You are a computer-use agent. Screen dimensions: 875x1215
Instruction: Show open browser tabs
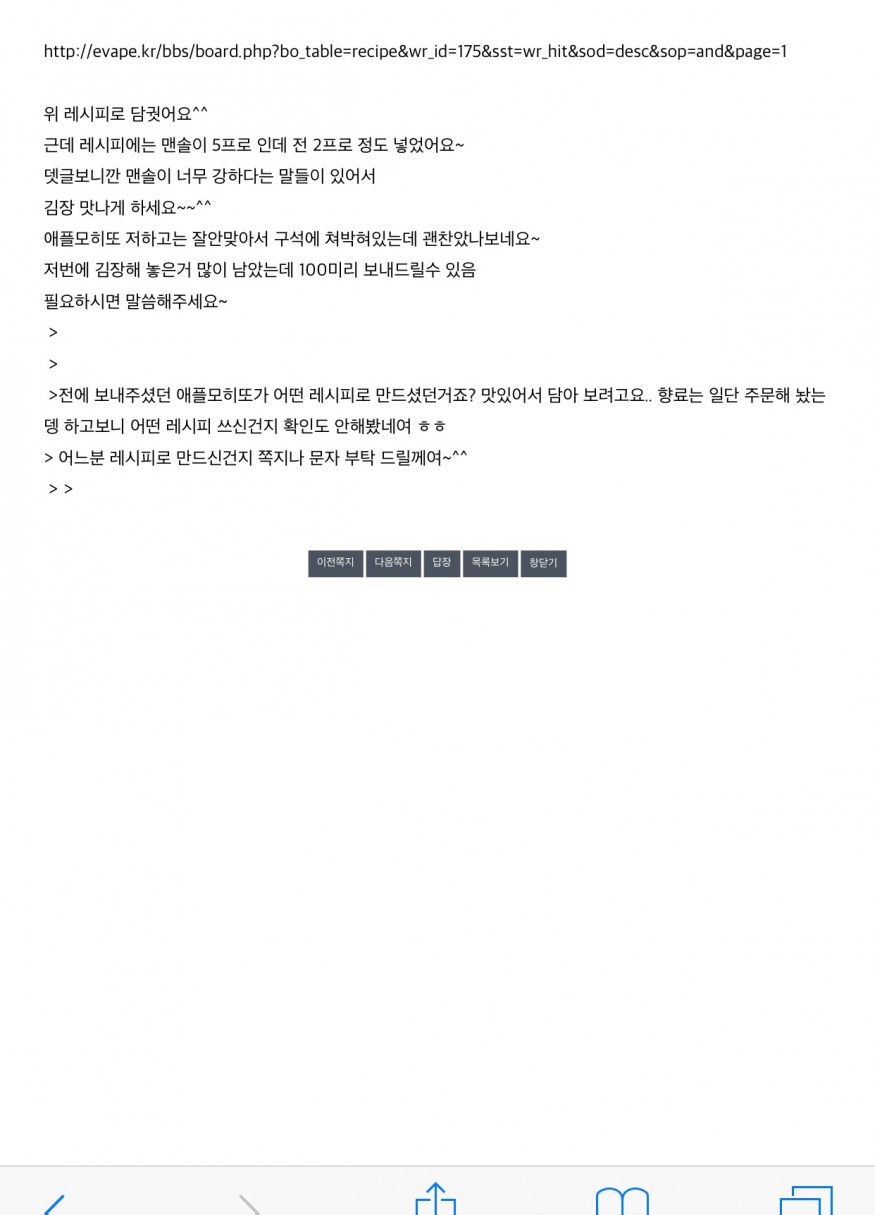click(x=805, y=1200)
